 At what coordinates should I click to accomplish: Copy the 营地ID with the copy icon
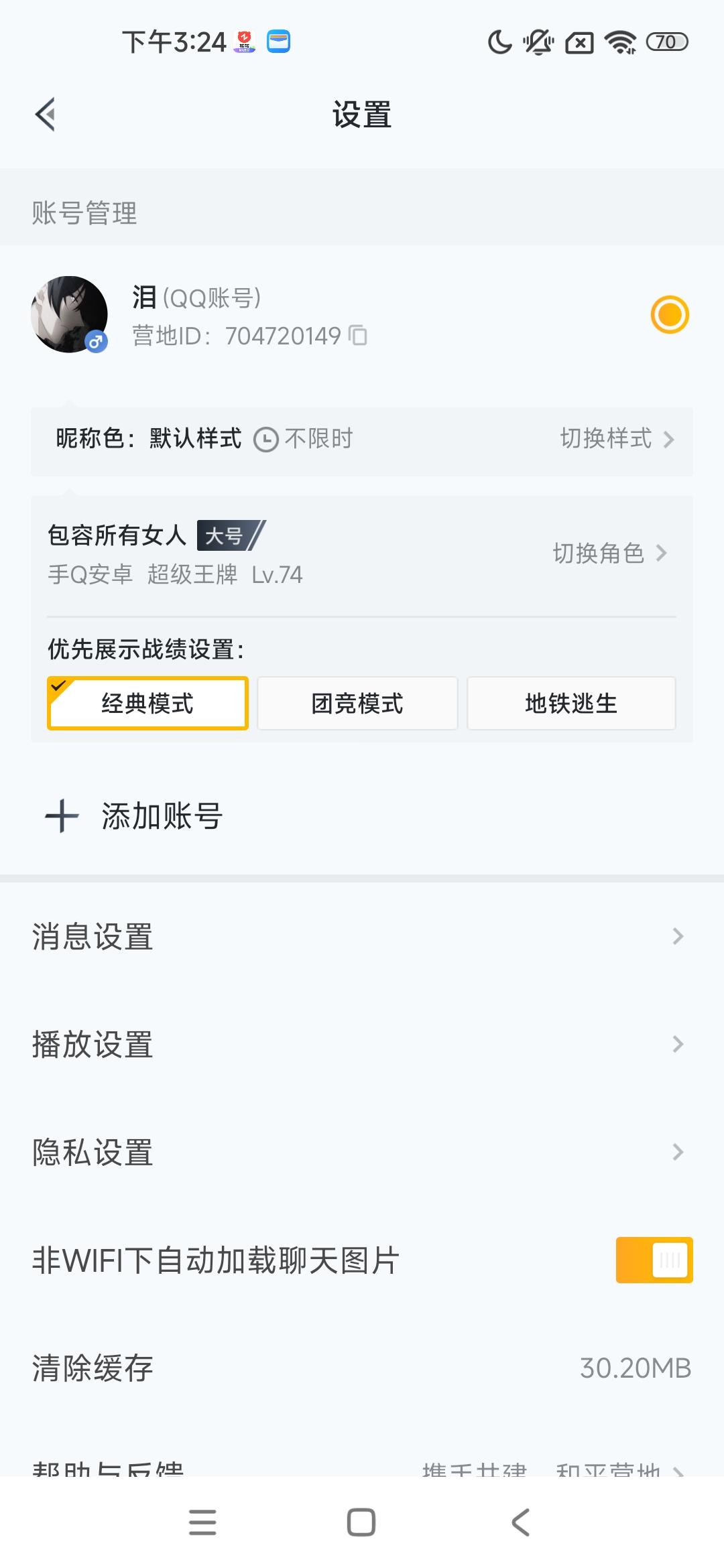pyautogui.click(x=358, y=336)
